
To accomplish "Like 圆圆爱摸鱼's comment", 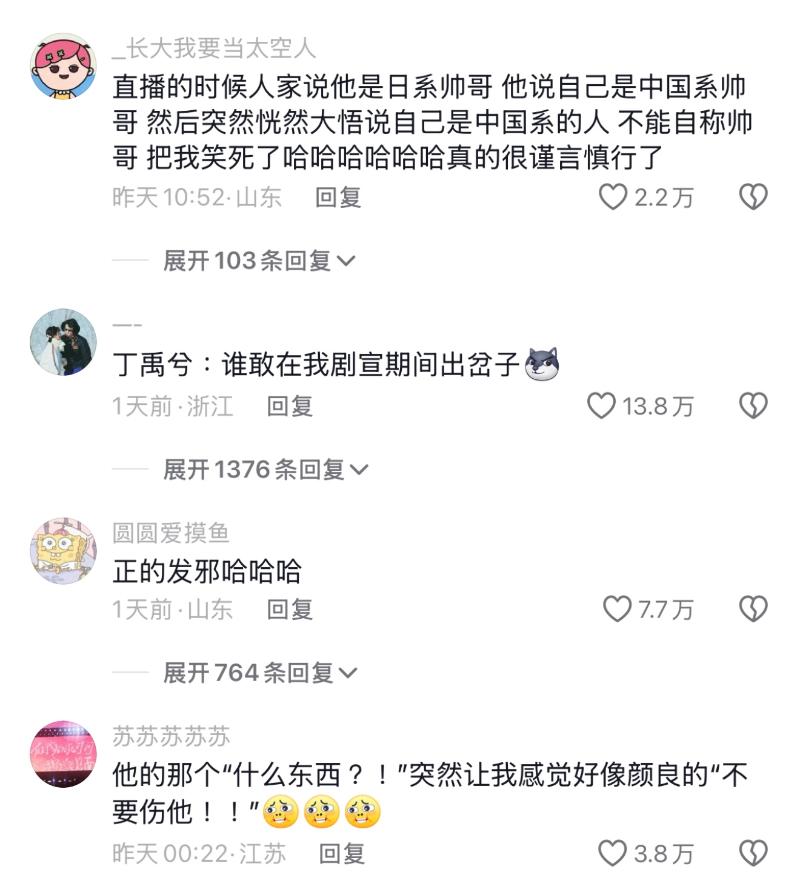I will 617,609.
